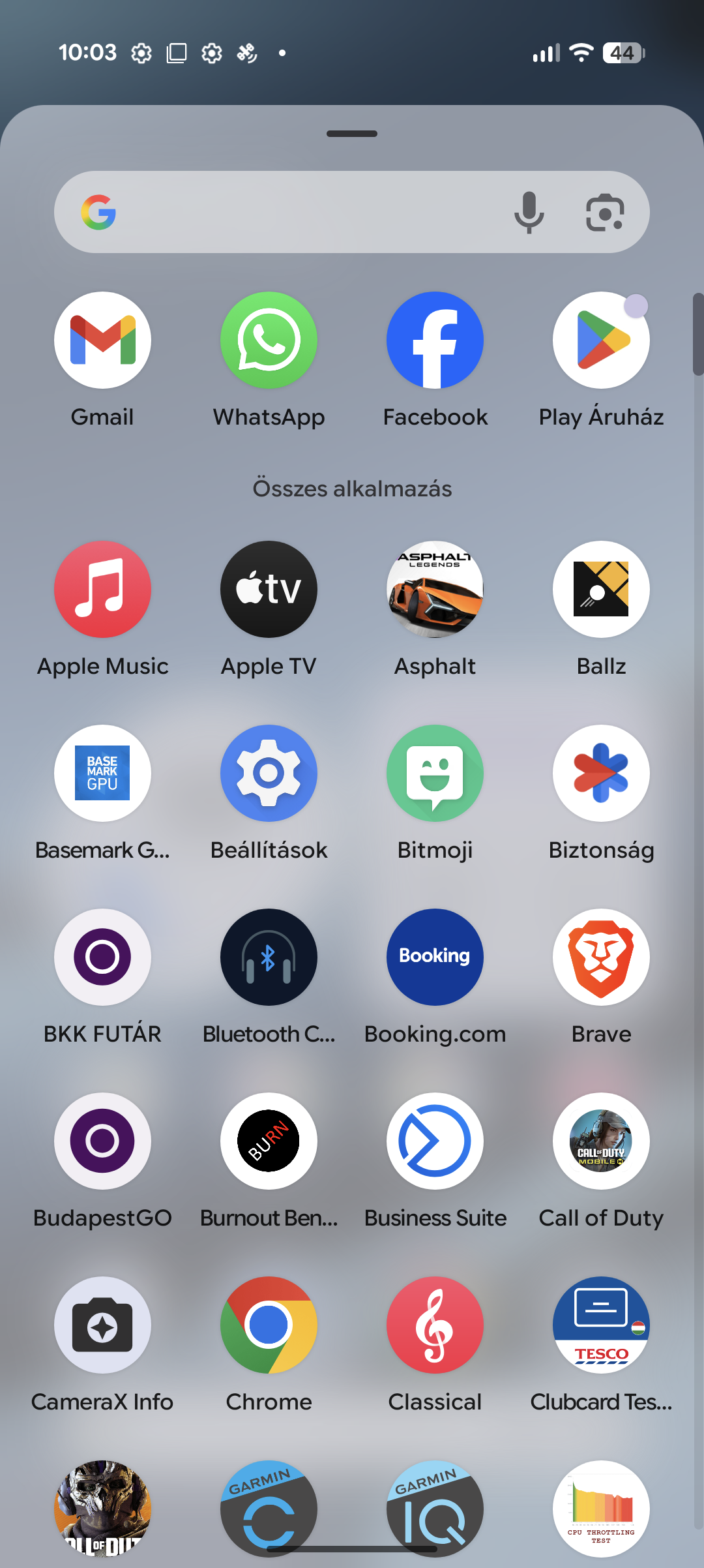Open Beállítások settings app

coord(269,773)
